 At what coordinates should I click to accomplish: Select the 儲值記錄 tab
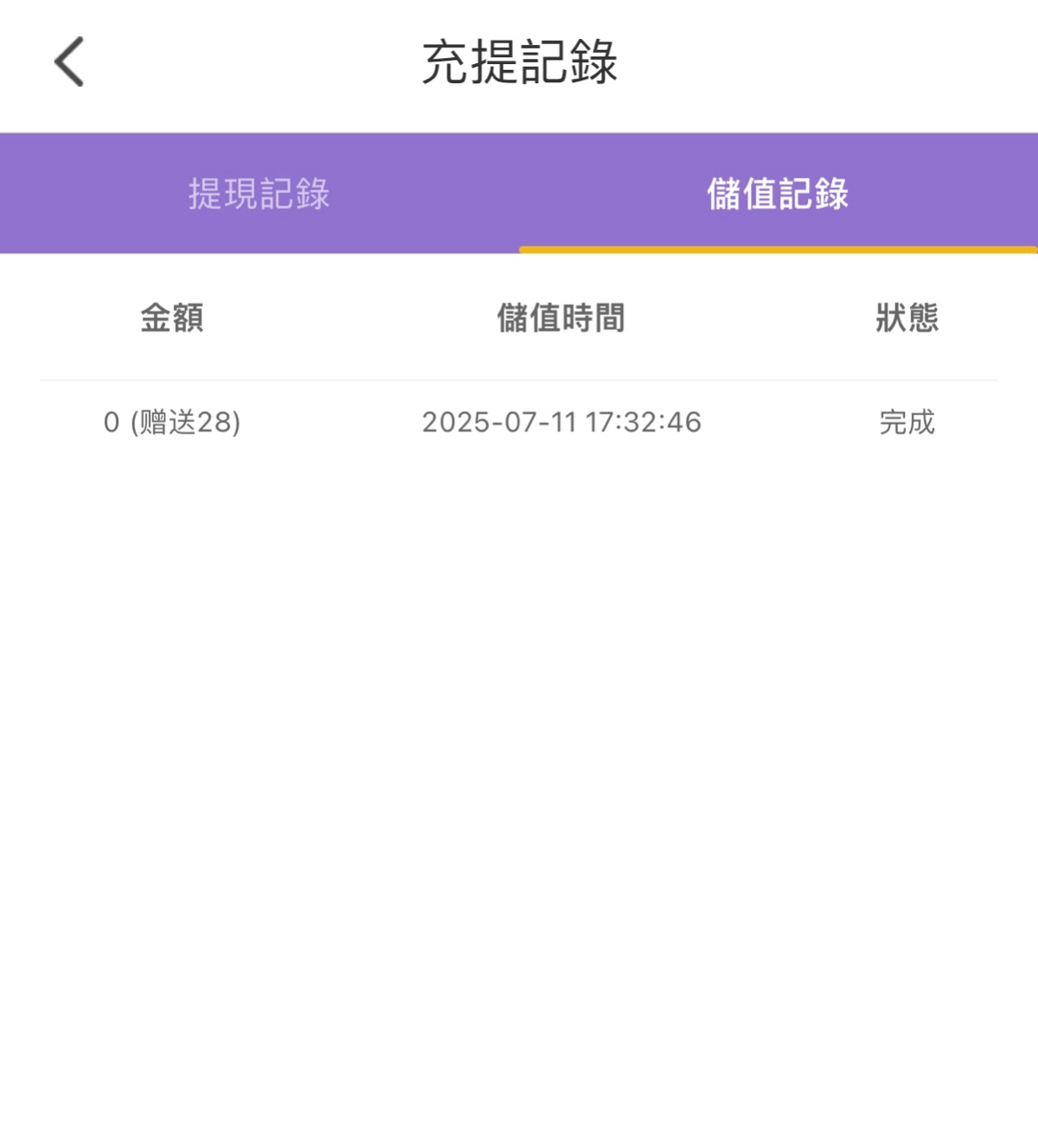click(x=778, y=193)
